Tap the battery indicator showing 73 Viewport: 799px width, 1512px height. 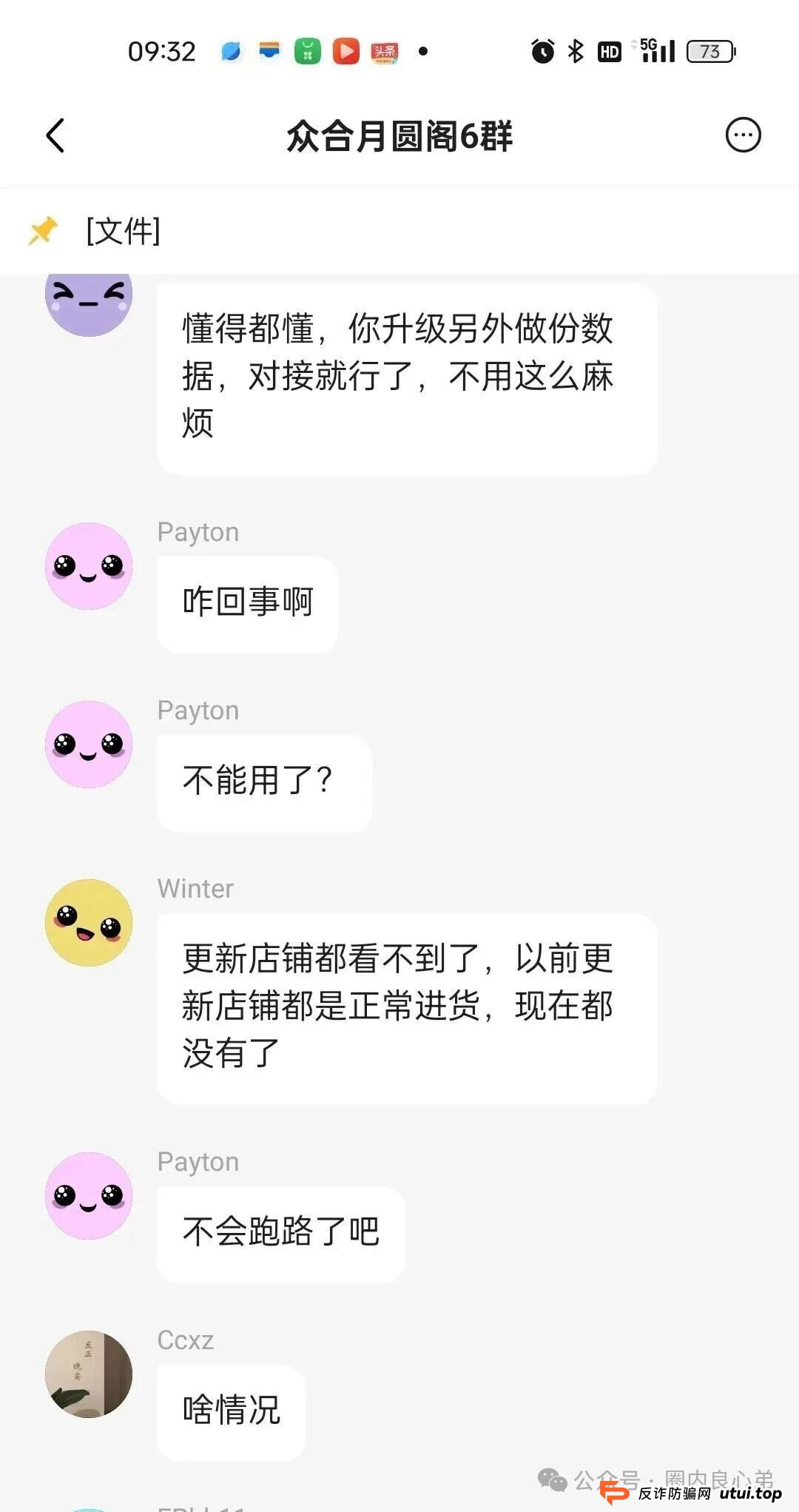click(709, 52)
